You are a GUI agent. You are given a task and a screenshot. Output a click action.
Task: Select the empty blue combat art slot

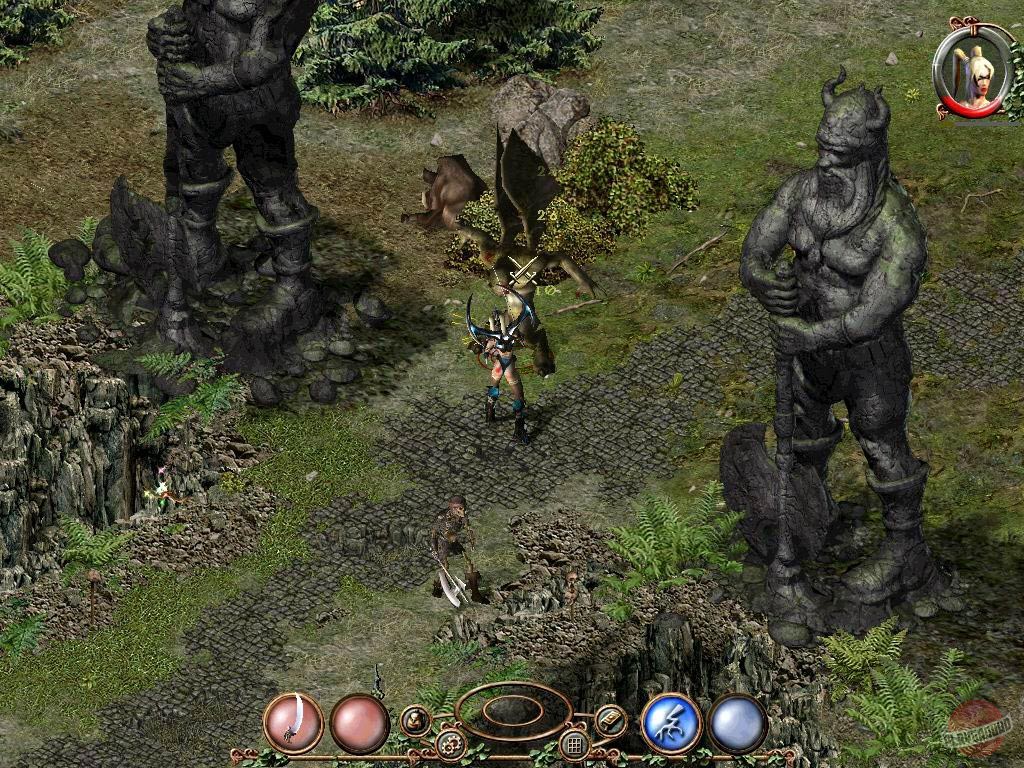point(738,723)
